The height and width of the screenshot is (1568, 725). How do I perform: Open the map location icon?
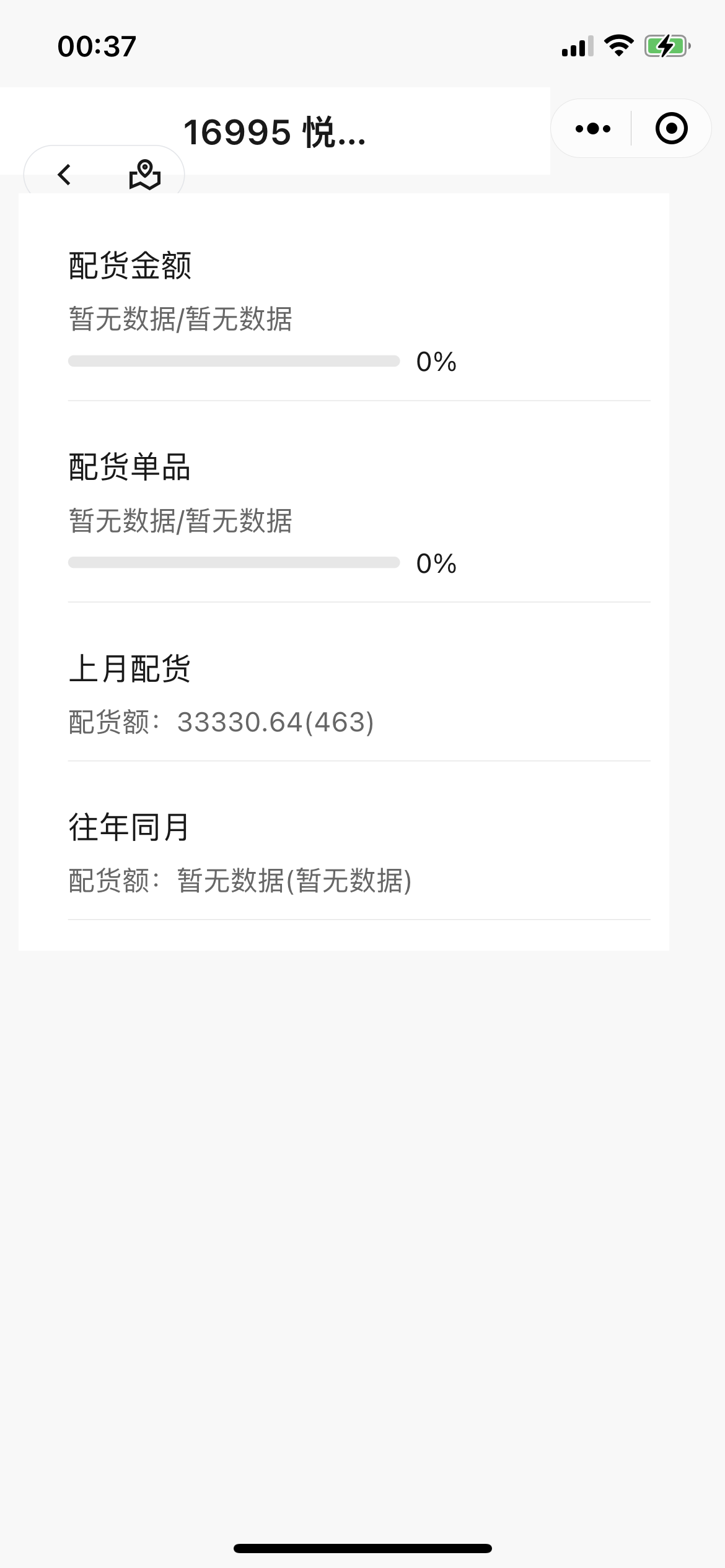point(144,174)
